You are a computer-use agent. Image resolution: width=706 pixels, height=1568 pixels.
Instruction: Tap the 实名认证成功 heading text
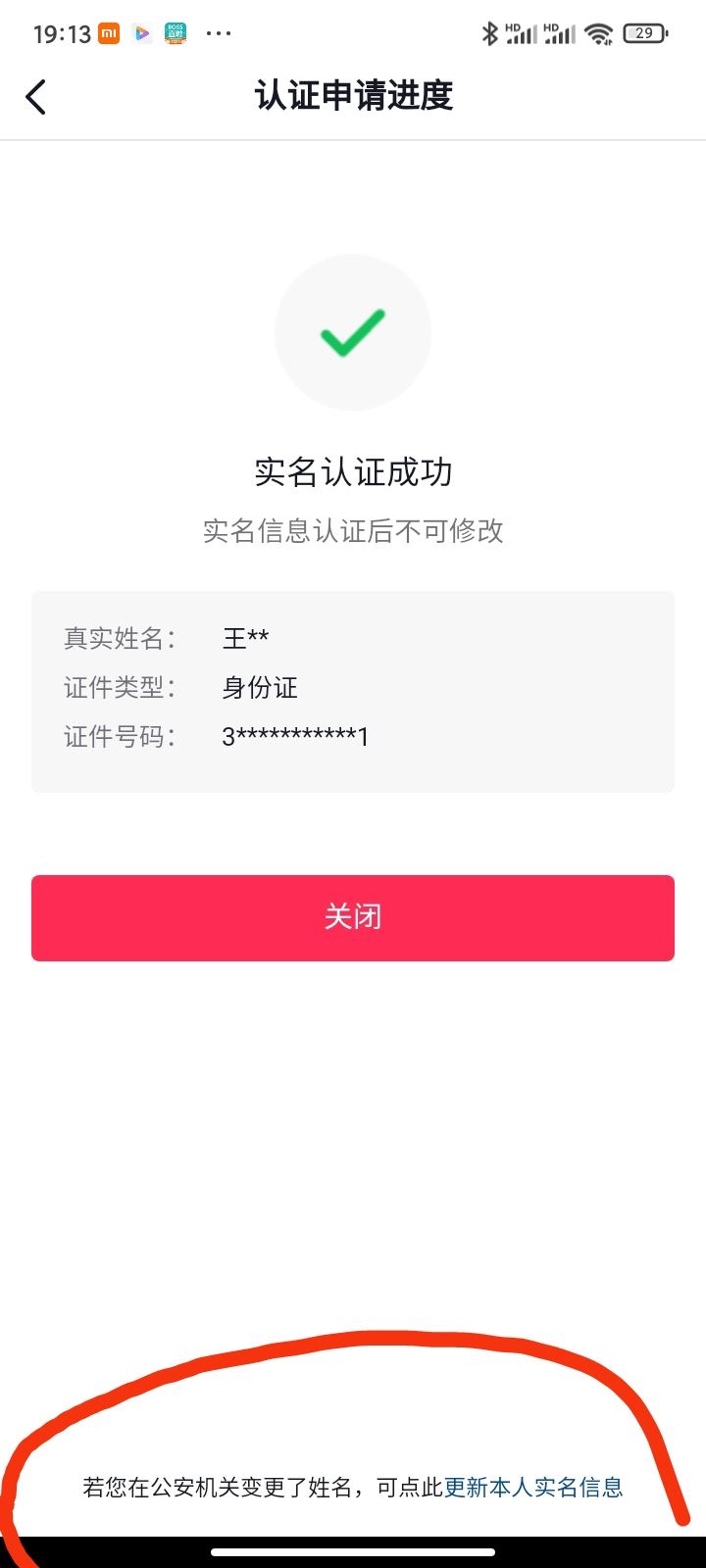tap(353, 471)
